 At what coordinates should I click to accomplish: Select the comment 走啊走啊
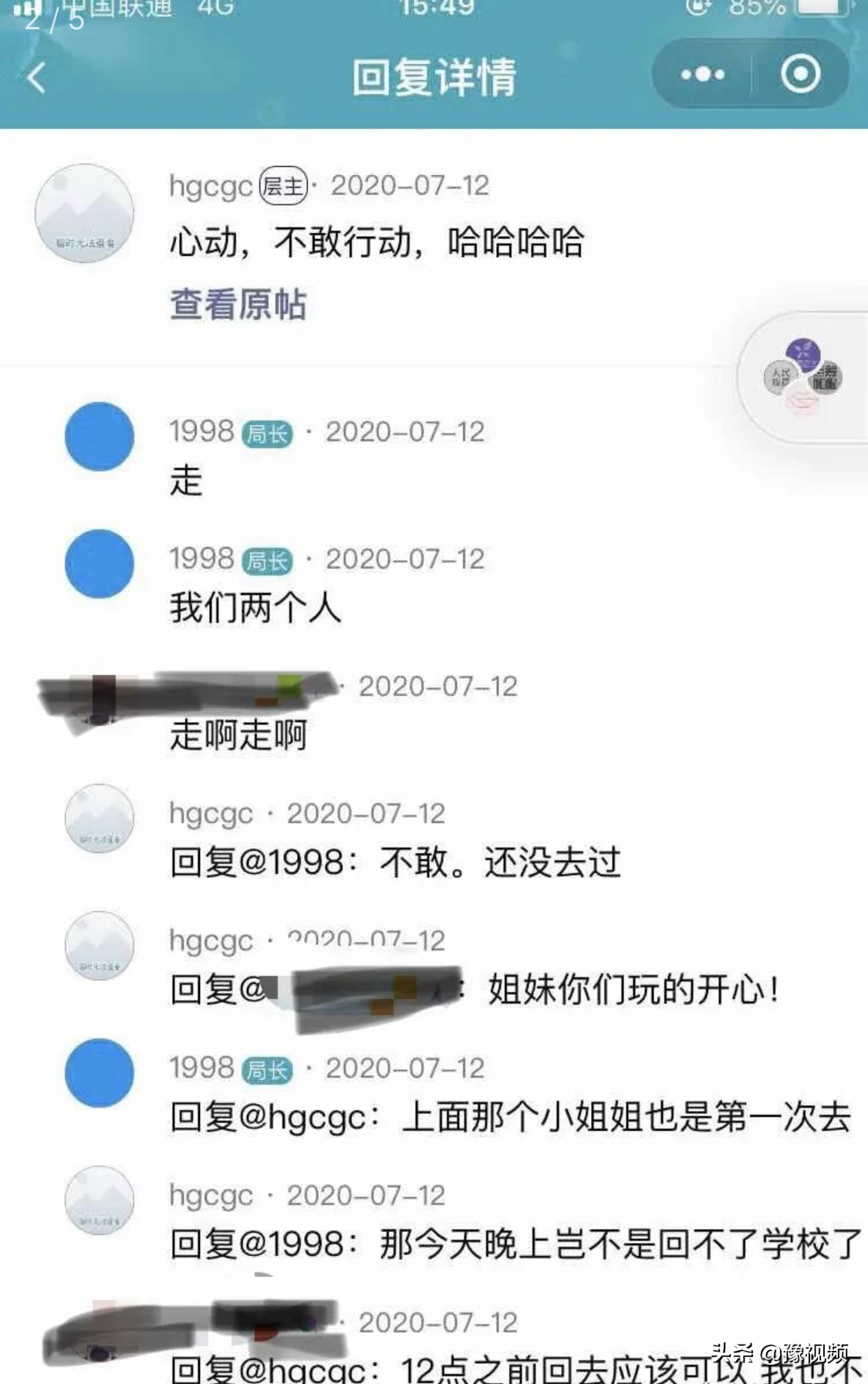pyautogui.click(x=238, y=734)
